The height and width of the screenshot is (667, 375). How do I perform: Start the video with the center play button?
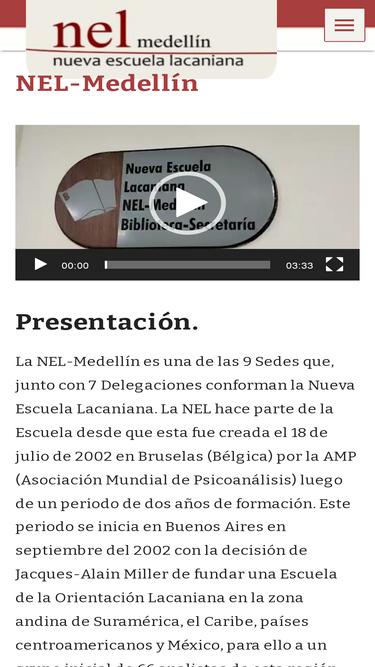pyautogui.click(x=188, y=203)
